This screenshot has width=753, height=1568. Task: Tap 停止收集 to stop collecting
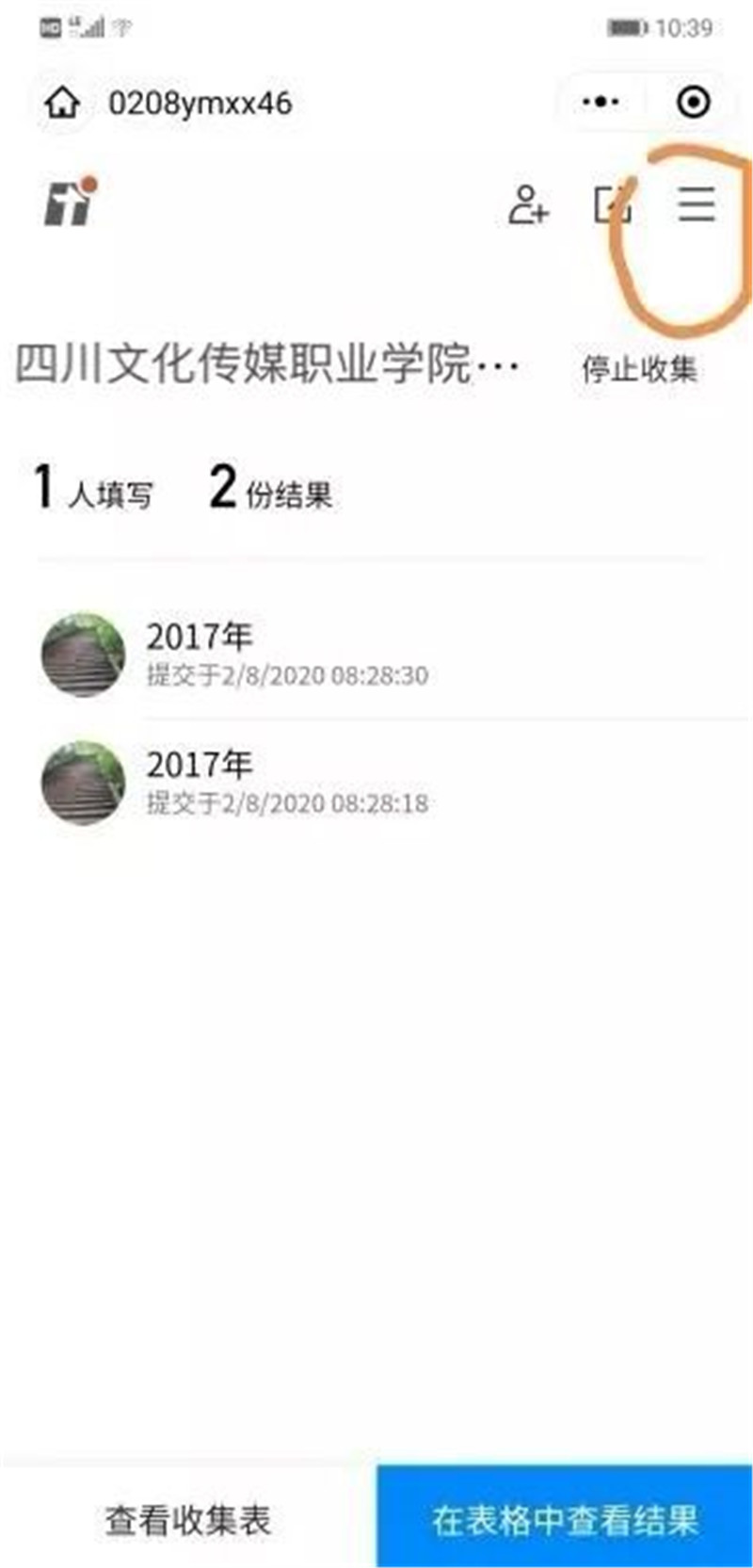tap(639, 368)
